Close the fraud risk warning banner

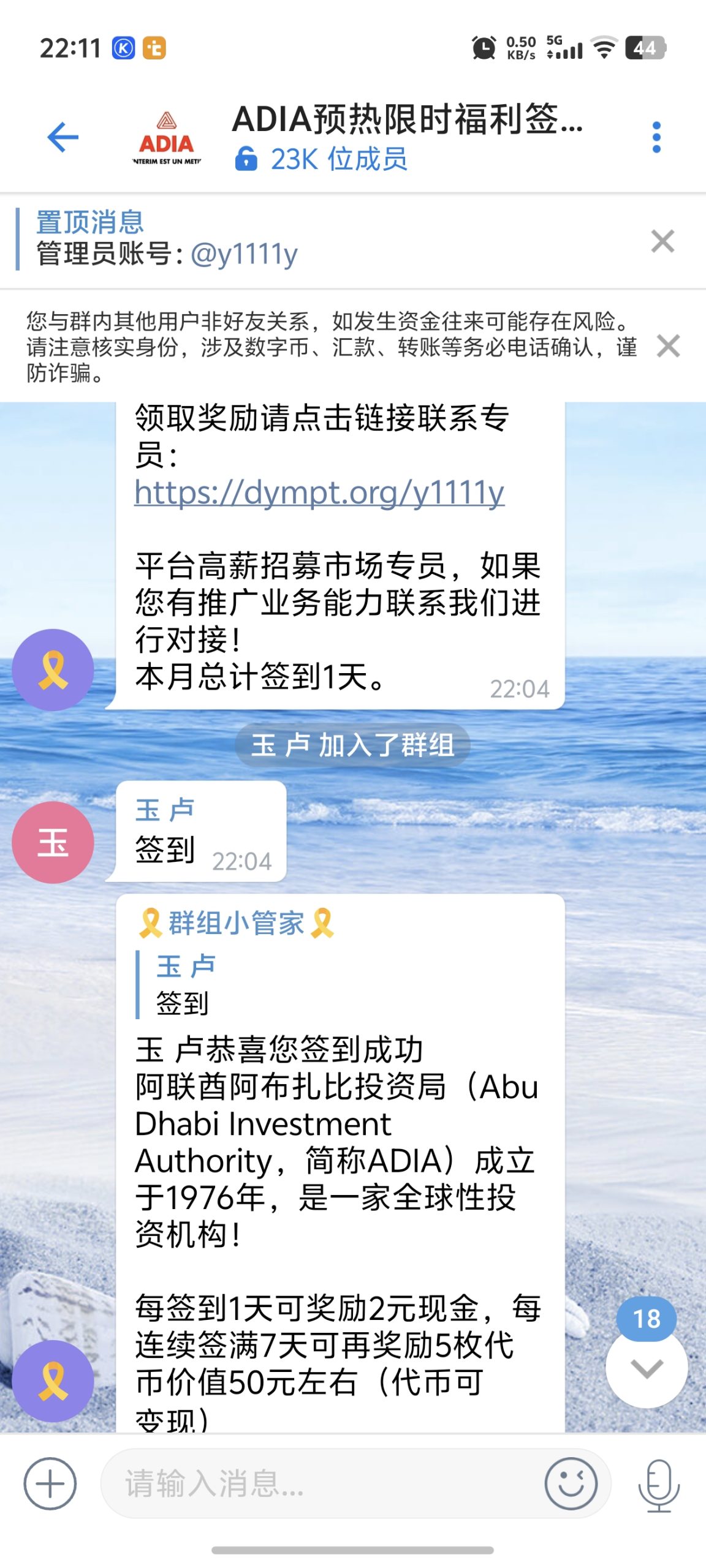point(668,346)
